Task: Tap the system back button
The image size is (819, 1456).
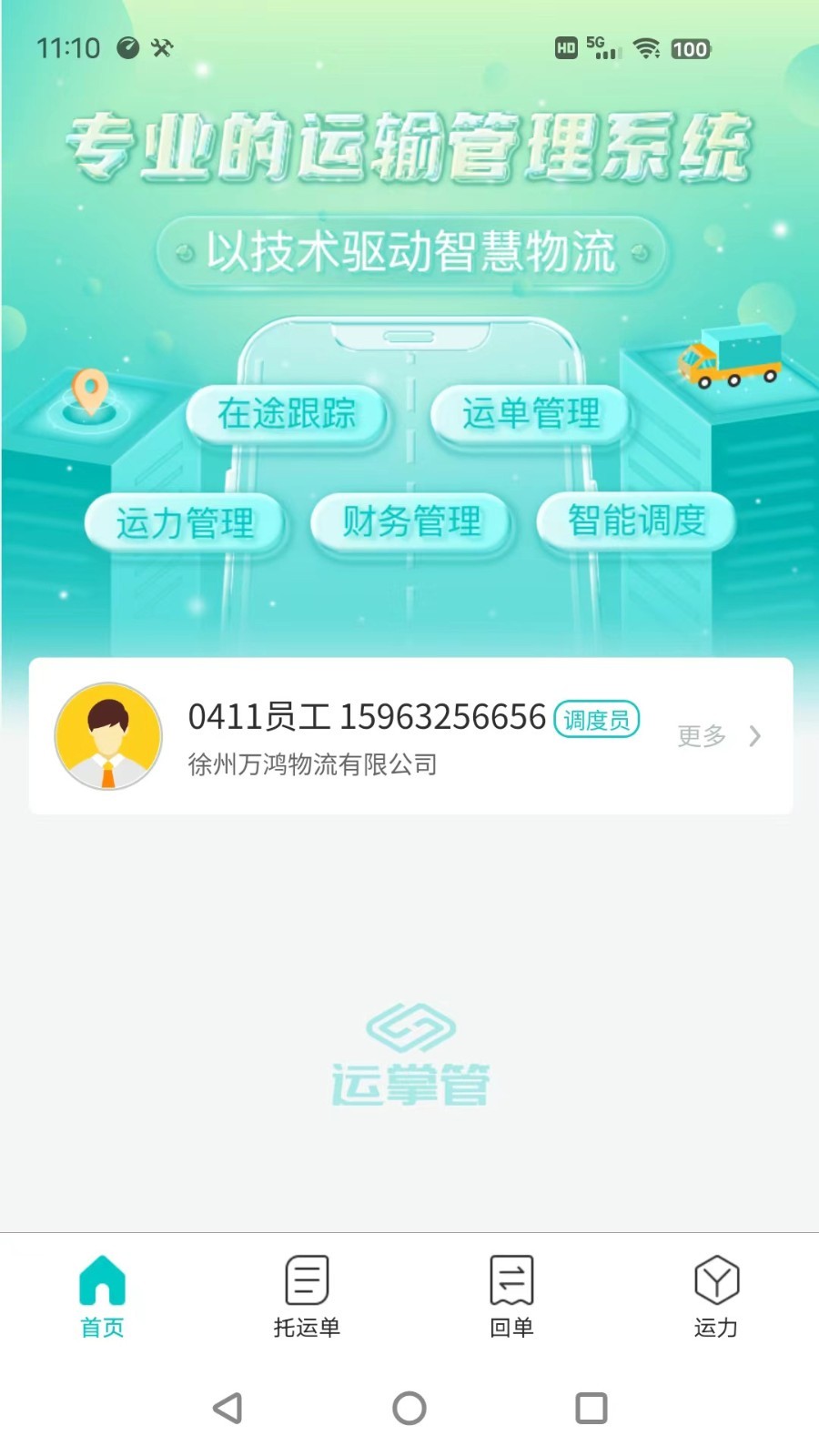Action: tap(227, 1408)
